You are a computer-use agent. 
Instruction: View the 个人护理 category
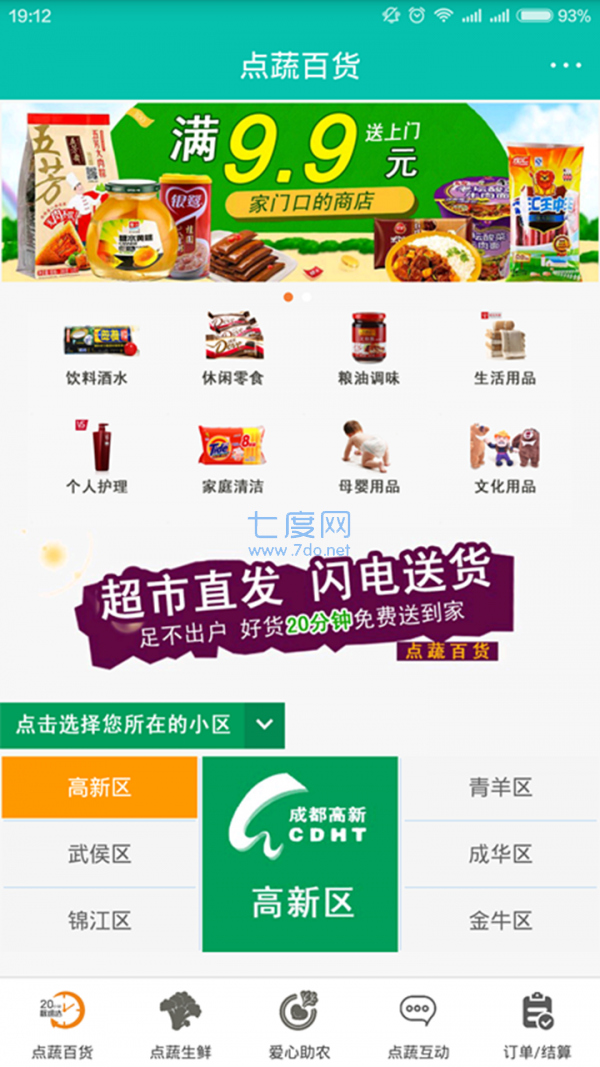[97, 457]
